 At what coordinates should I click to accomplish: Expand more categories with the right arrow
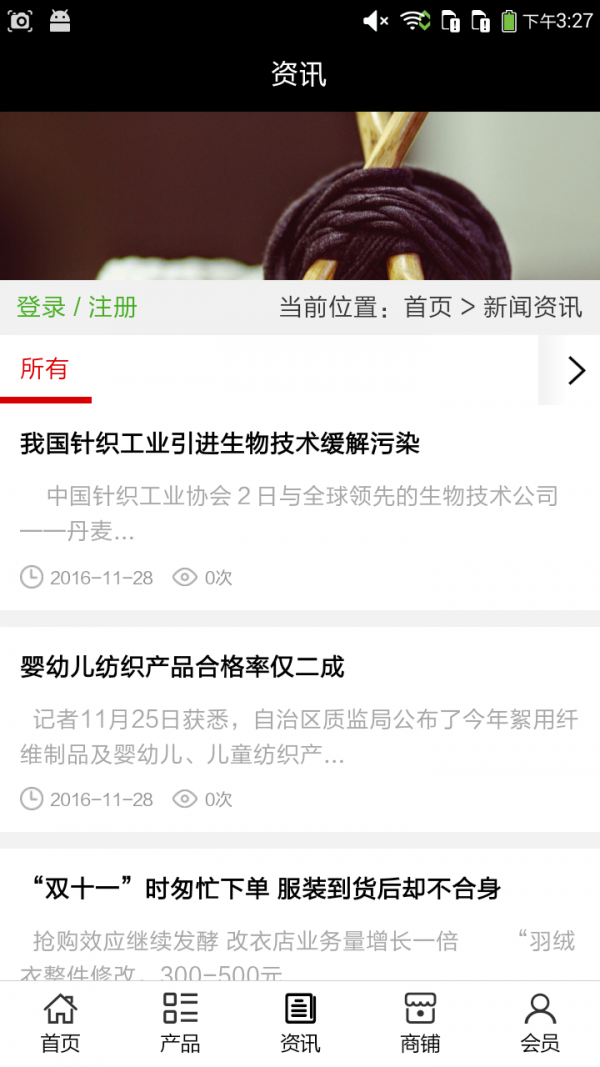click(x=576, y=370)
